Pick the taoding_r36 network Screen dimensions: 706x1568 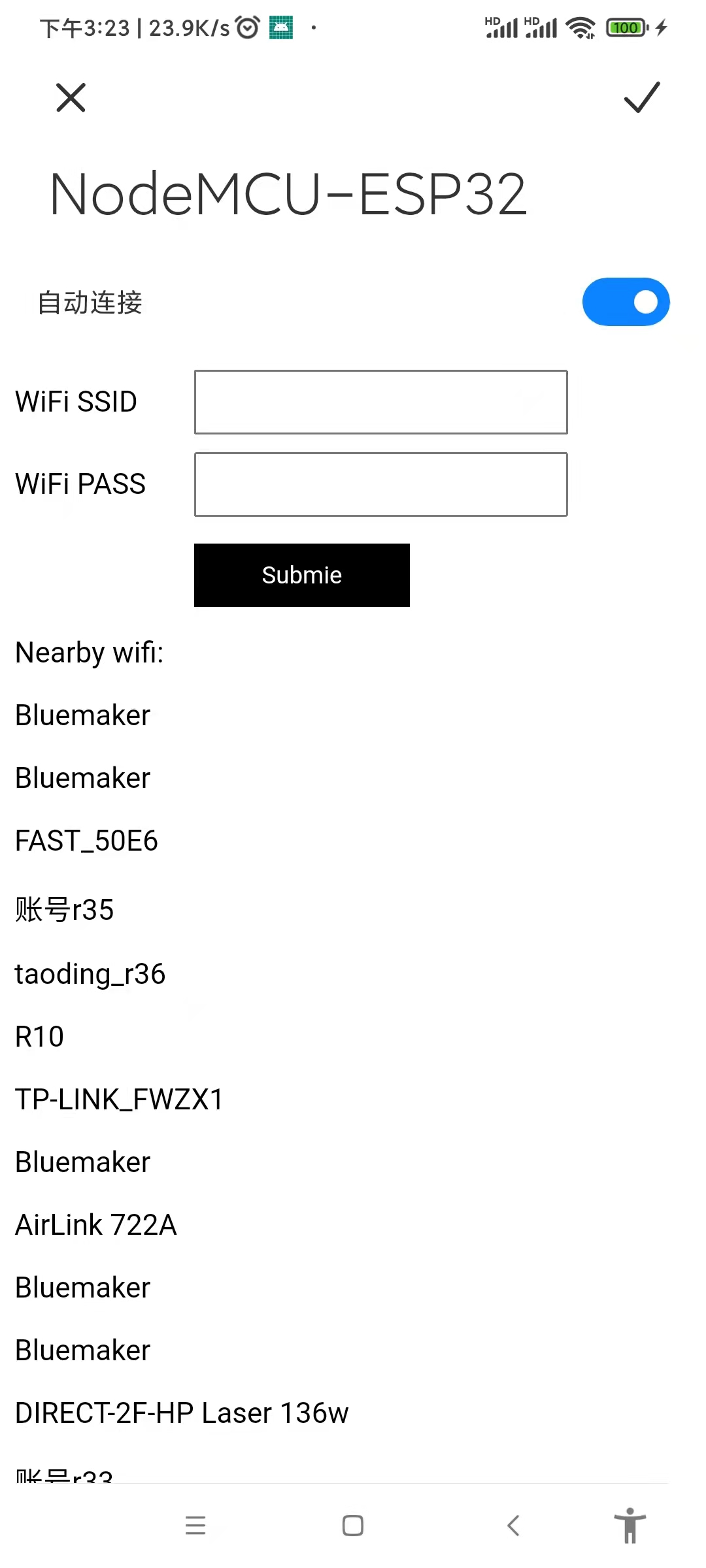tap(90, 973)
